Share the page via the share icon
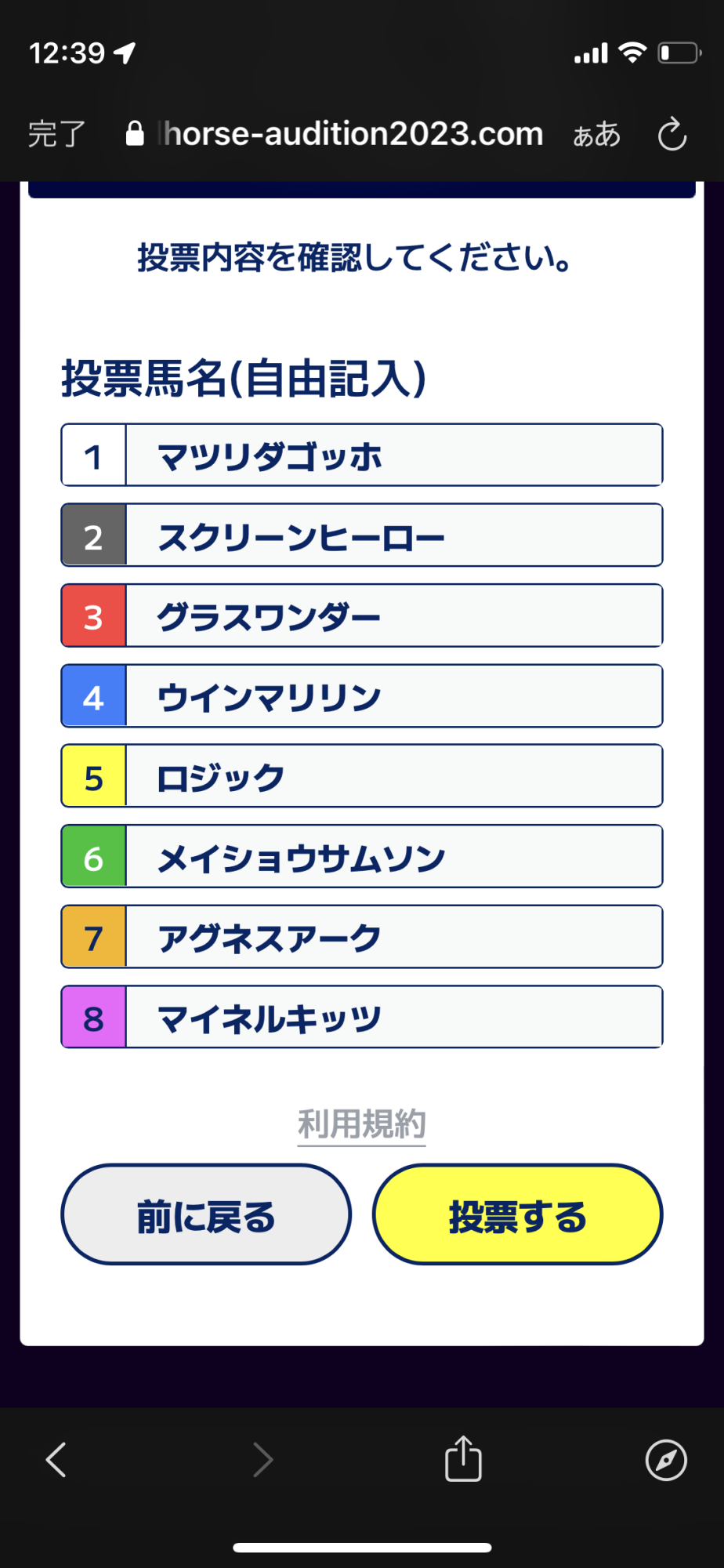The image size is (724, 1568). click(463, 1459)
